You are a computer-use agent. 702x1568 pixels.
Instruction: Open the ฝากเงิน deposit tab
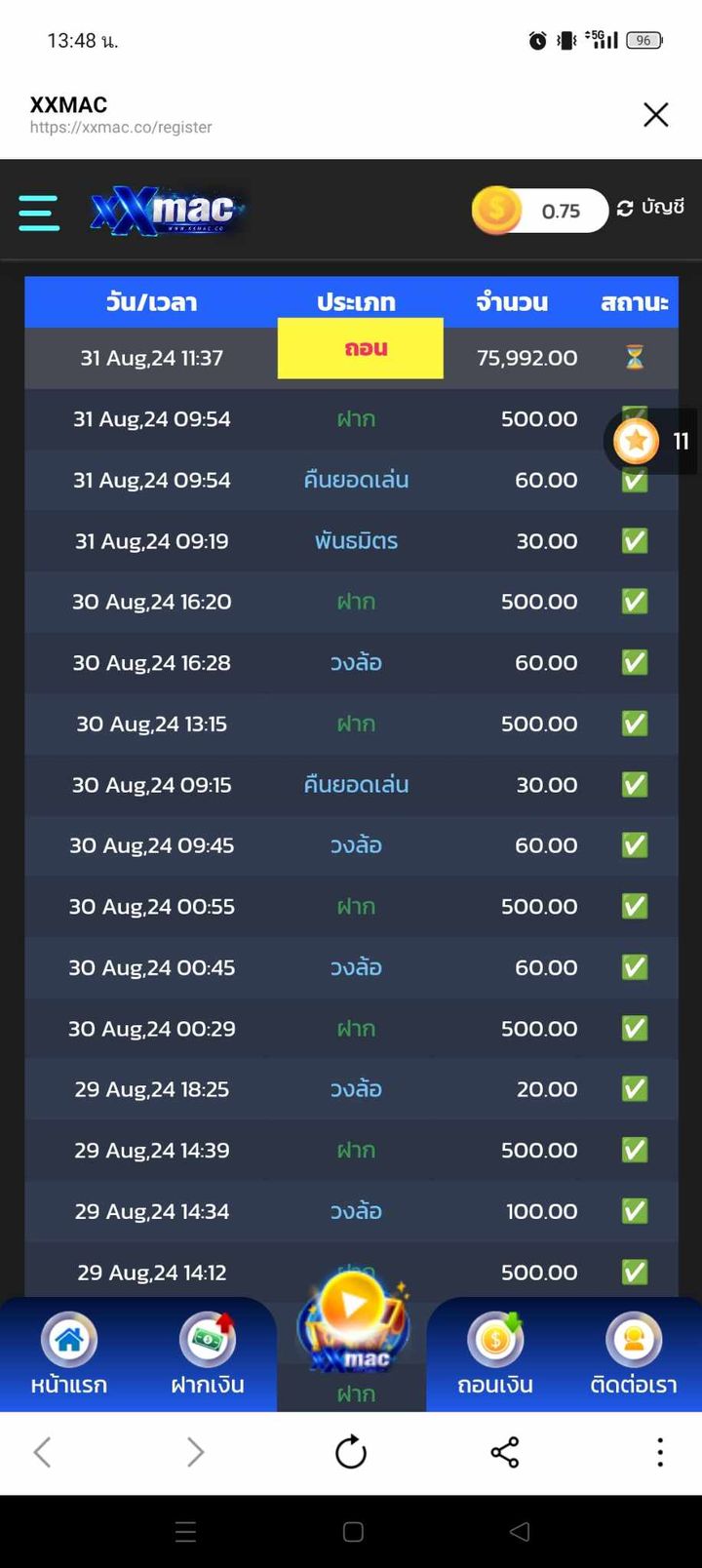[208, 1353]
